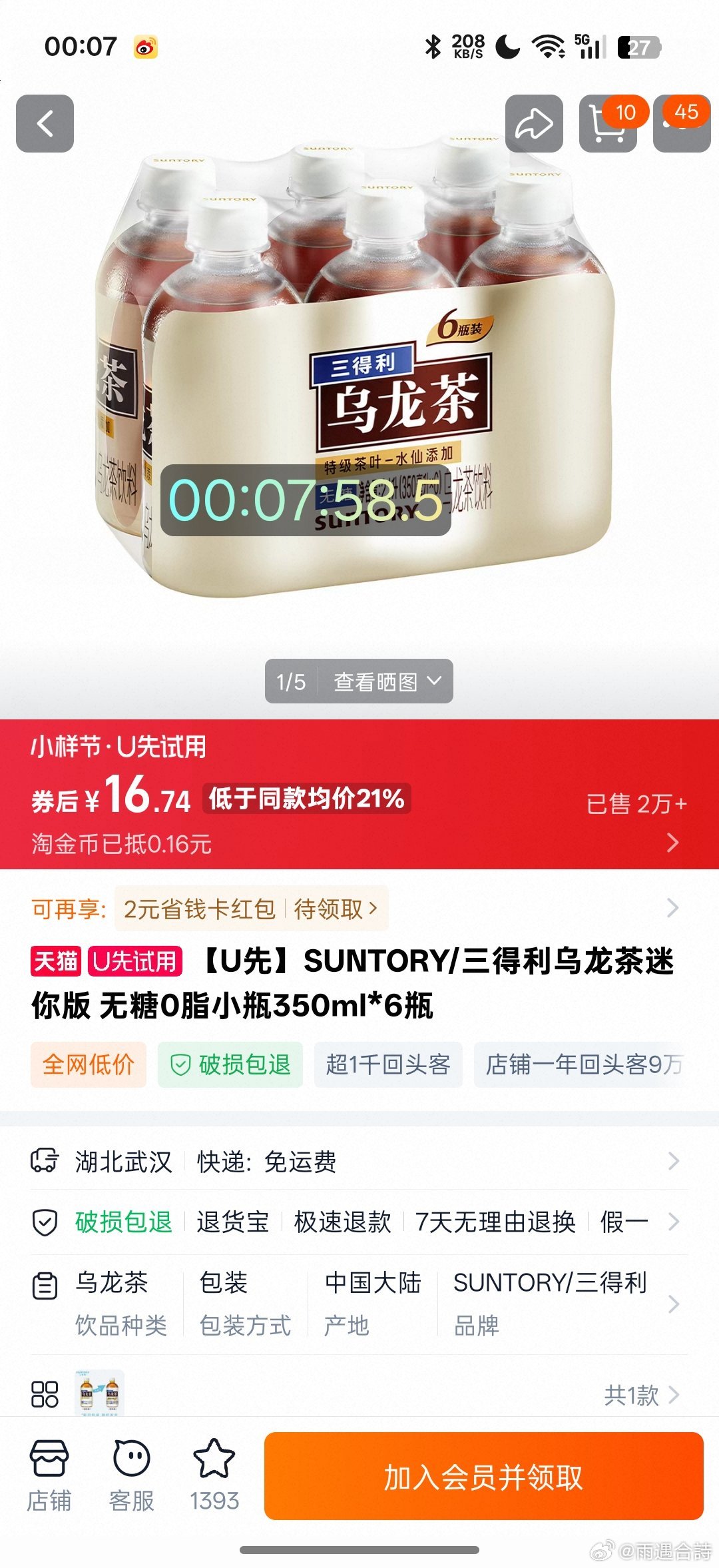The height and width of the screenshot is (1568, 719).
Task: Open the shopping cart
Action: [x=607, y=125]
